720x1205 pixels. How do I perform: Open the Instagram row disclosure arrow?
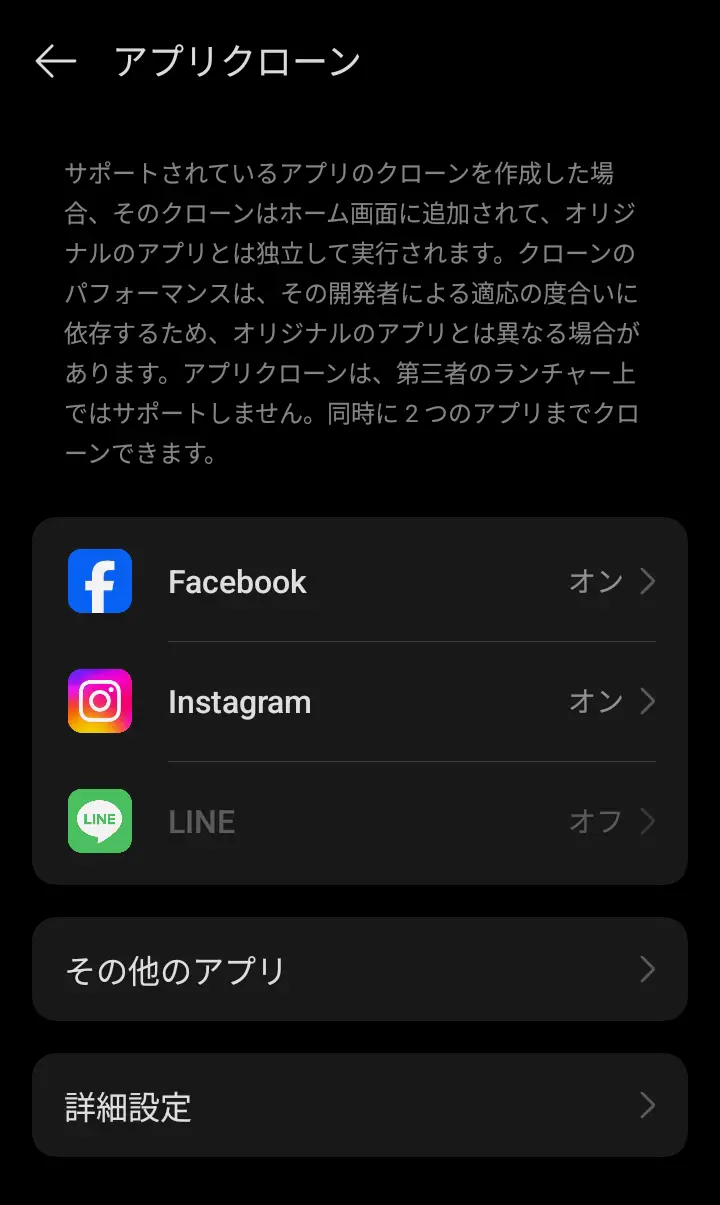pos(648,701)
